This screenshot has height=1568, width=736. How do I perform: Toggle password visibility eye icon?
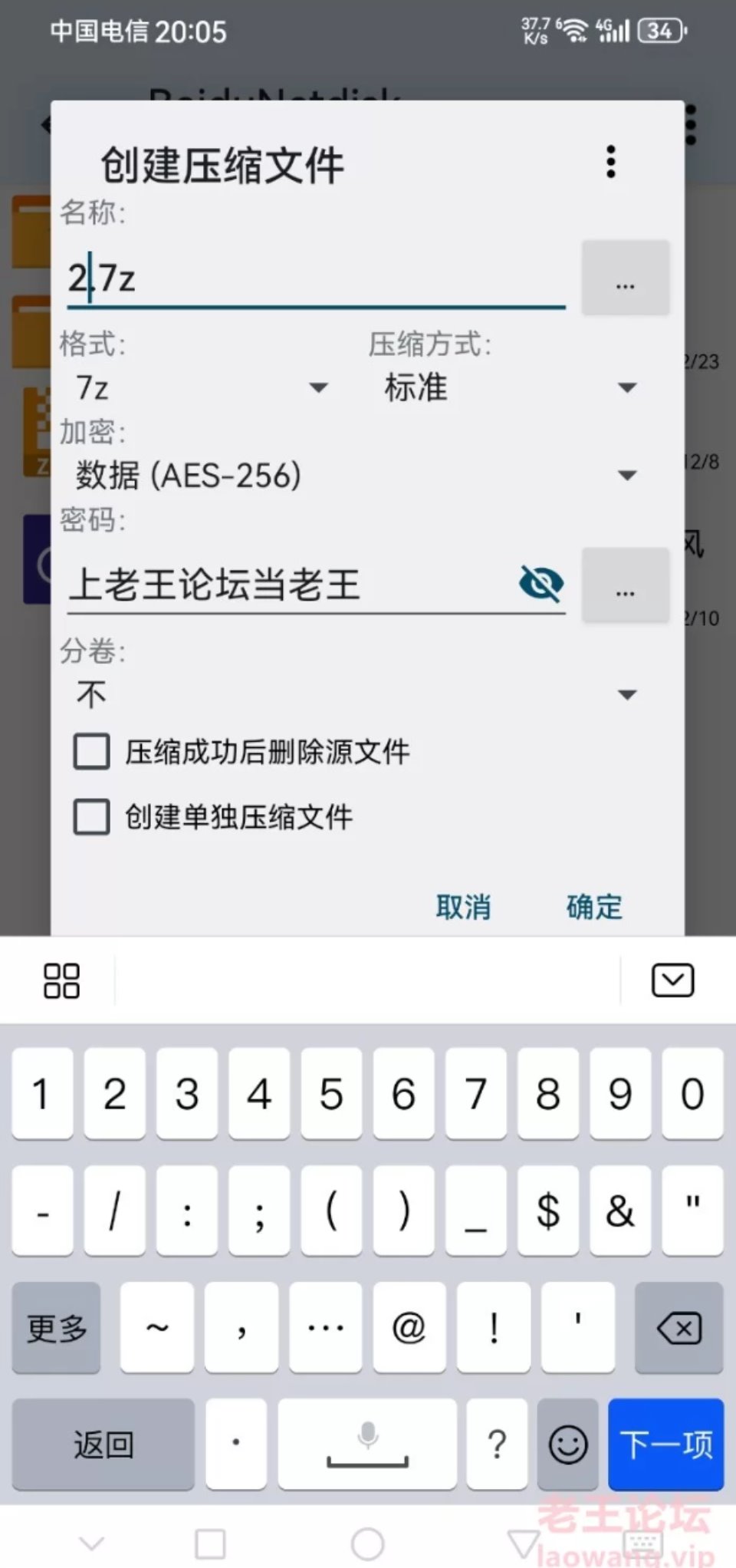(x=540, y=584)
